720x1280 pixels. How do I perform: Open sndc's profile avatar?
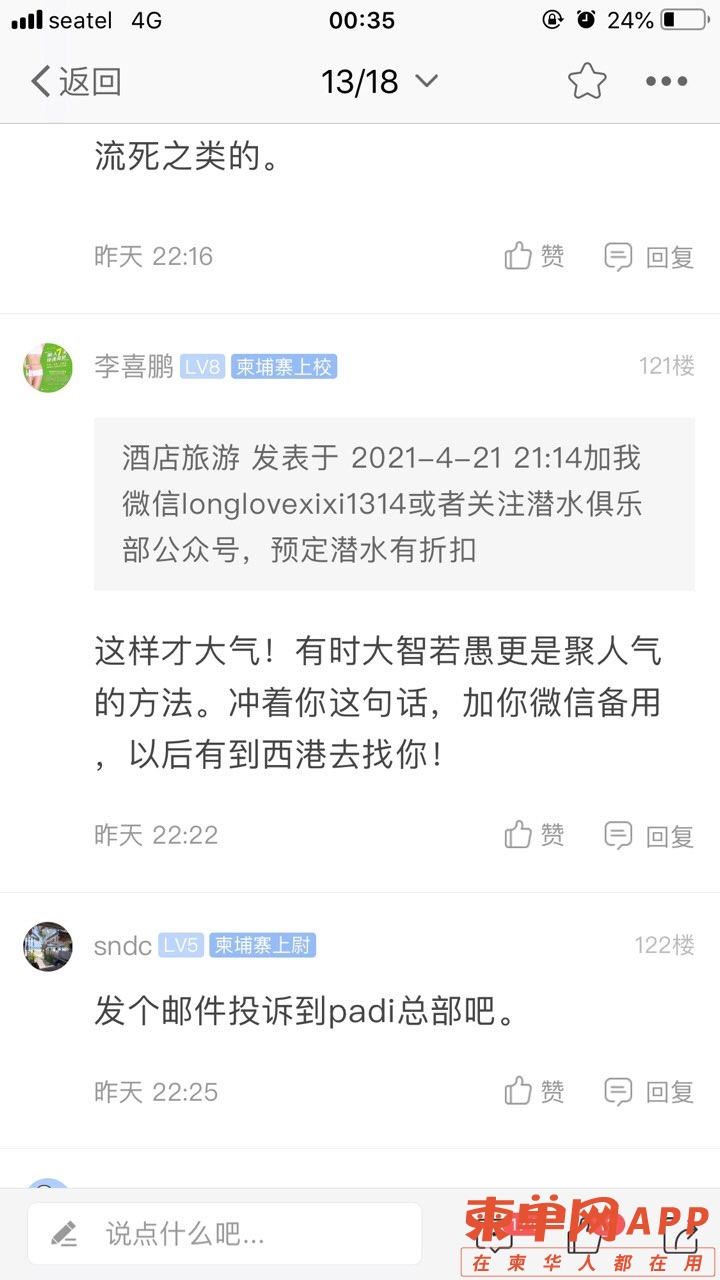point(48,946)
